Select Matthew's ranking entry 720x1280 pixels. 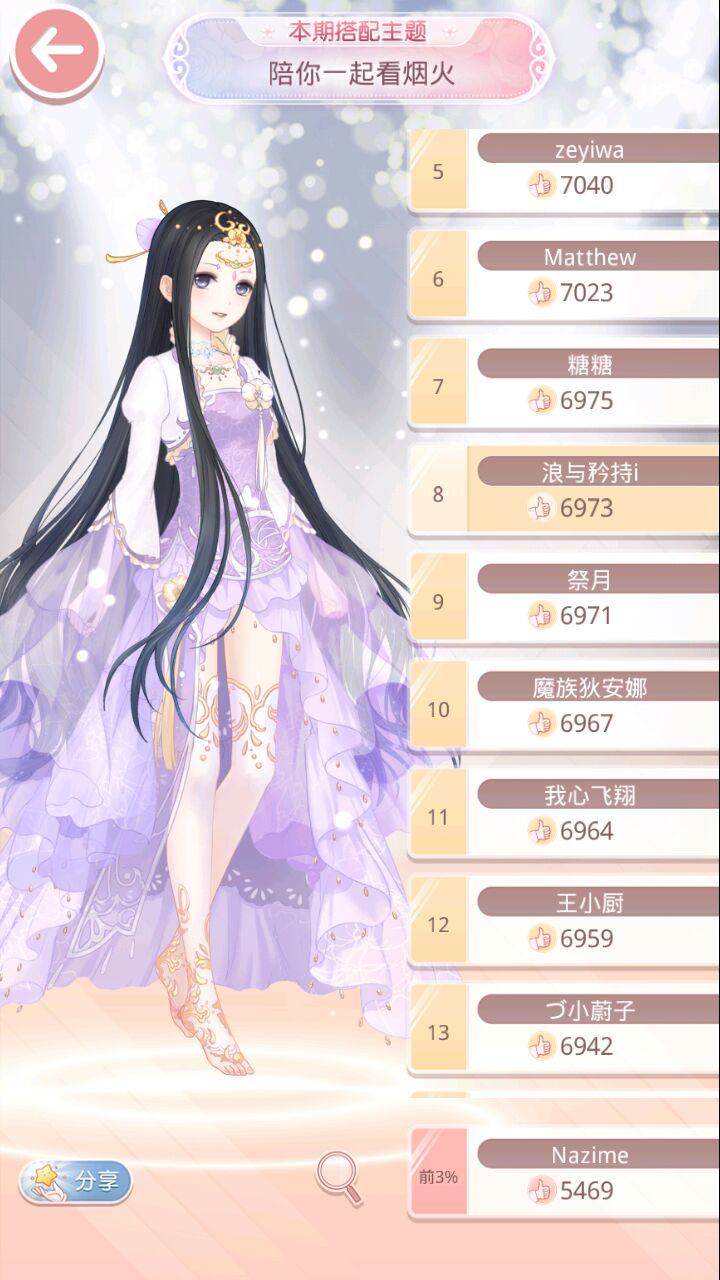pos(564,277)
